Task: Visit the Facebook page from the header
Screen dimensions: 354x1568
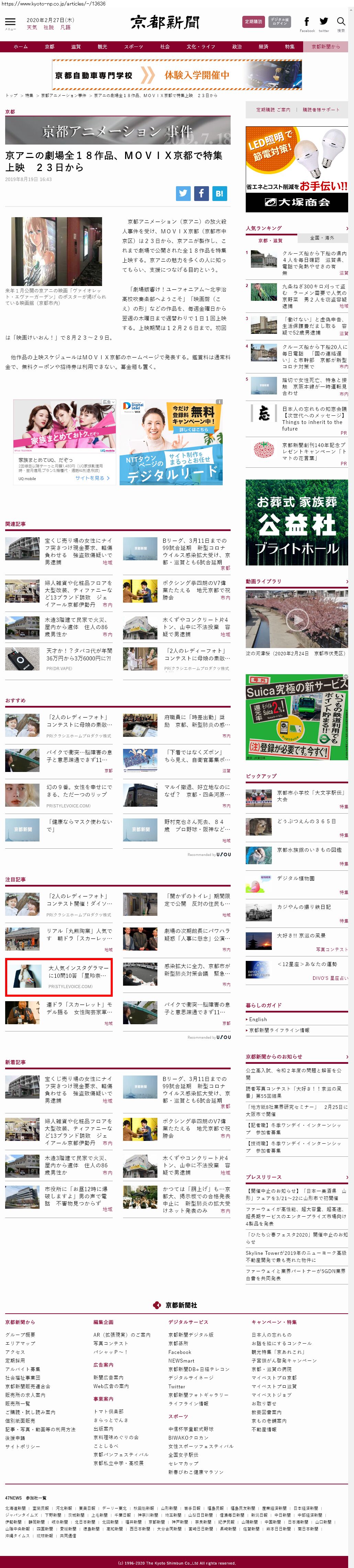Action: coord(307,22)
